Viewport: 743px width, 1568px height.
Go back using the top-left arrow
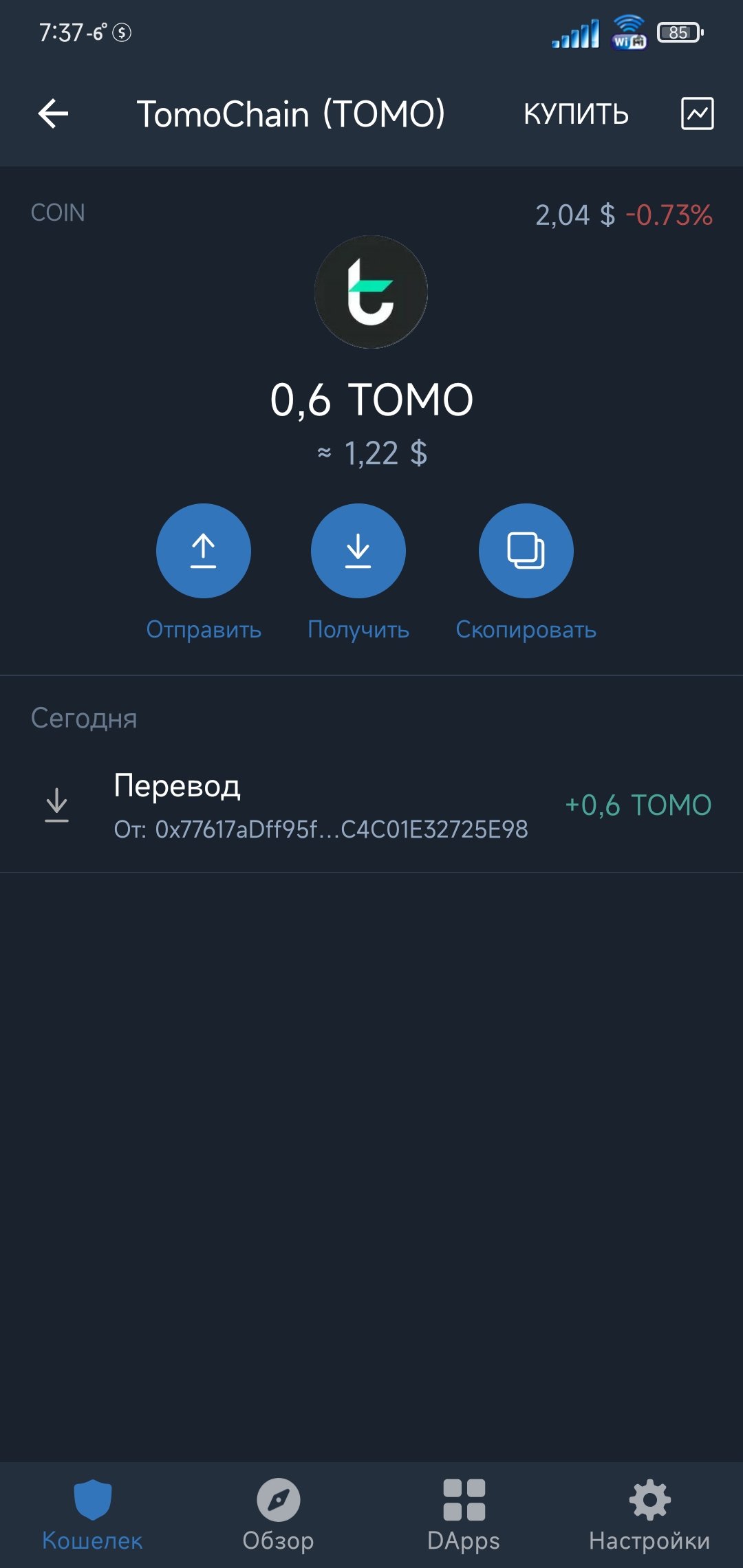coord(53,113)
